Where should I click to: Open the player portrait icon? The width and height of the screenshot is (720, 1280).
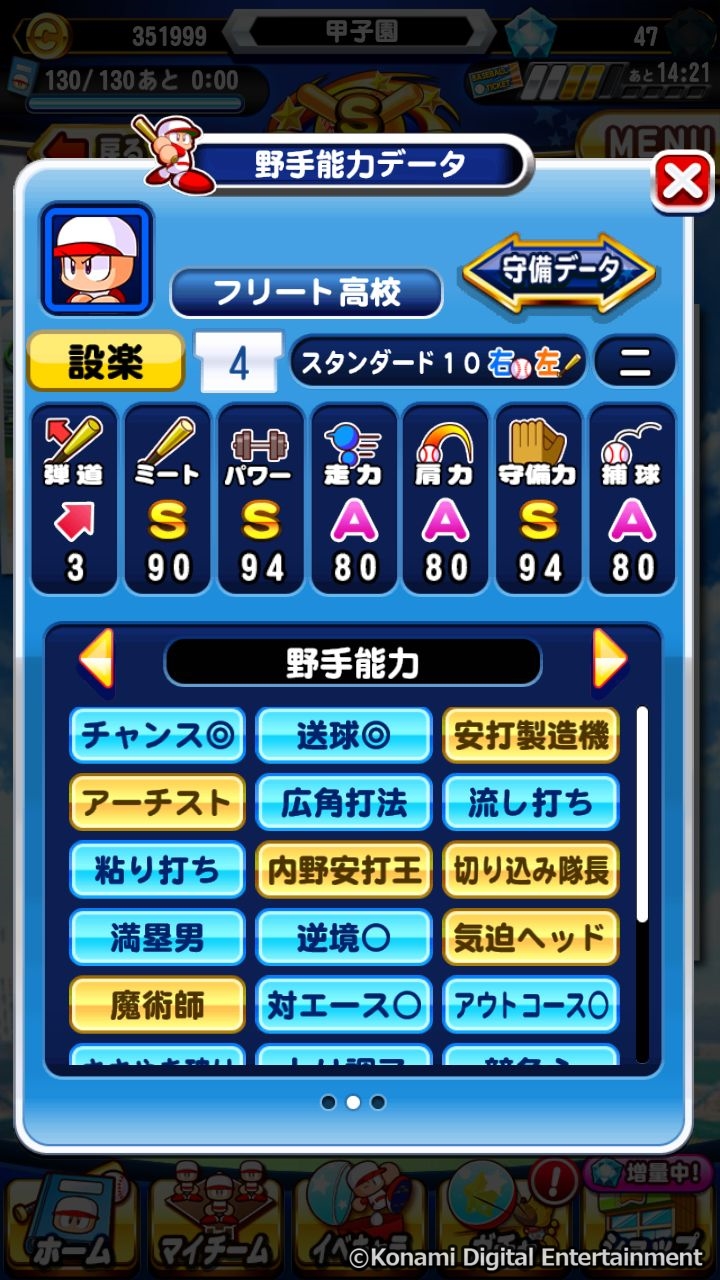[96, 259]
